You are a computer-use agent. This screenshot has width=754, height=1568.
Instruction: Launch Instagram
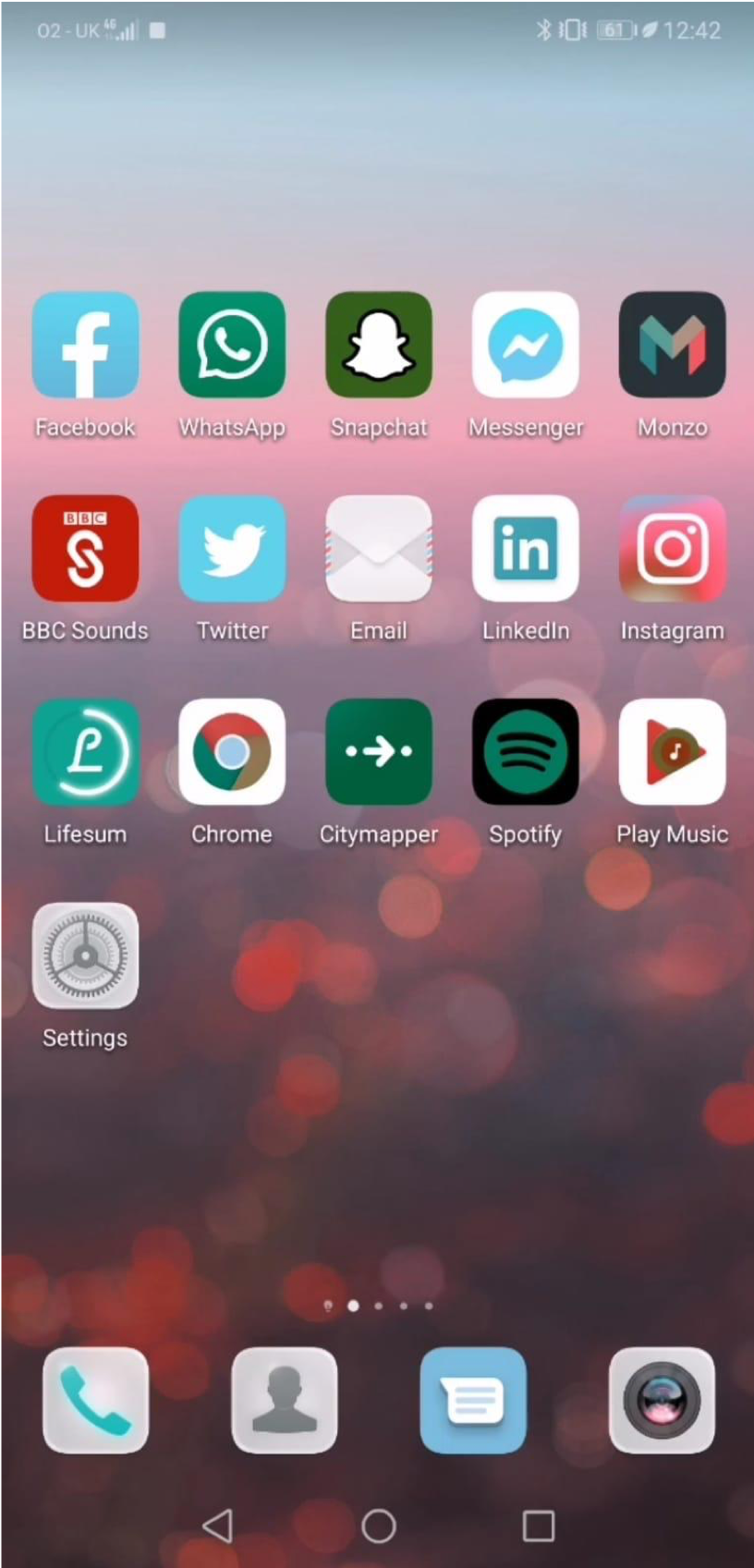672,548
